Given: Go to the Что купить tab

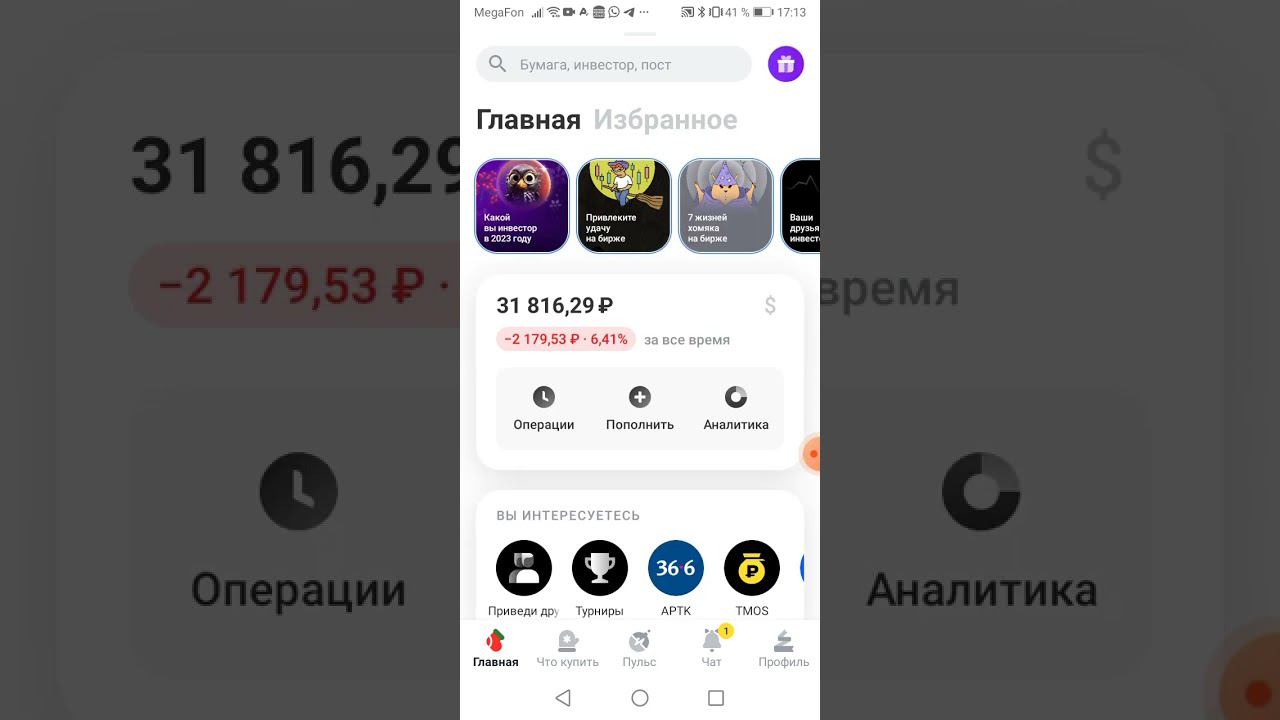Looking at the screenshot, I should pos(567,648).
